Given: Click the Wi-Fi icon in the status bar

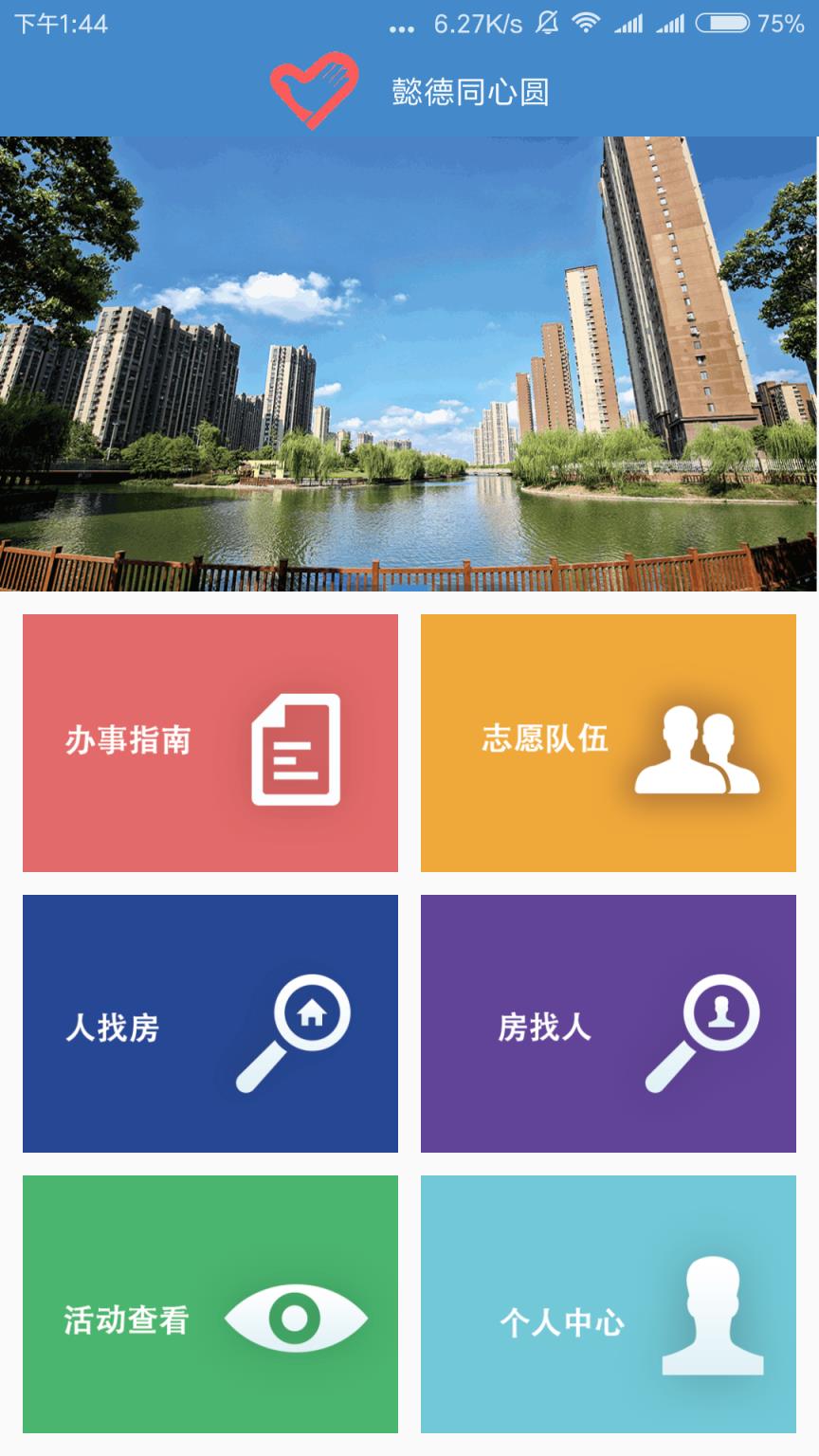Looking at the screenshot, I should 586,23.
